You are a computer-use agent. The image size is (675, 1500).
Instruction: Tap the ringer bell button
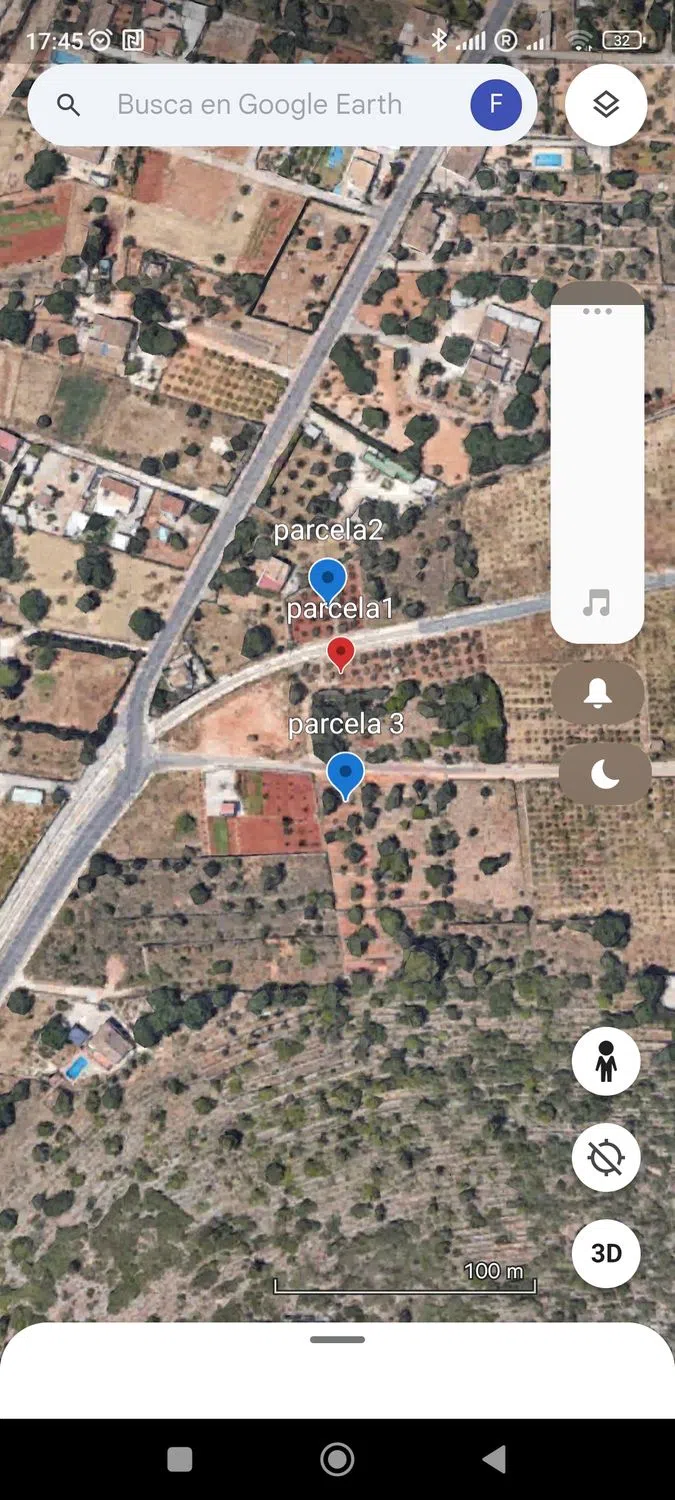tap(598, 692)
